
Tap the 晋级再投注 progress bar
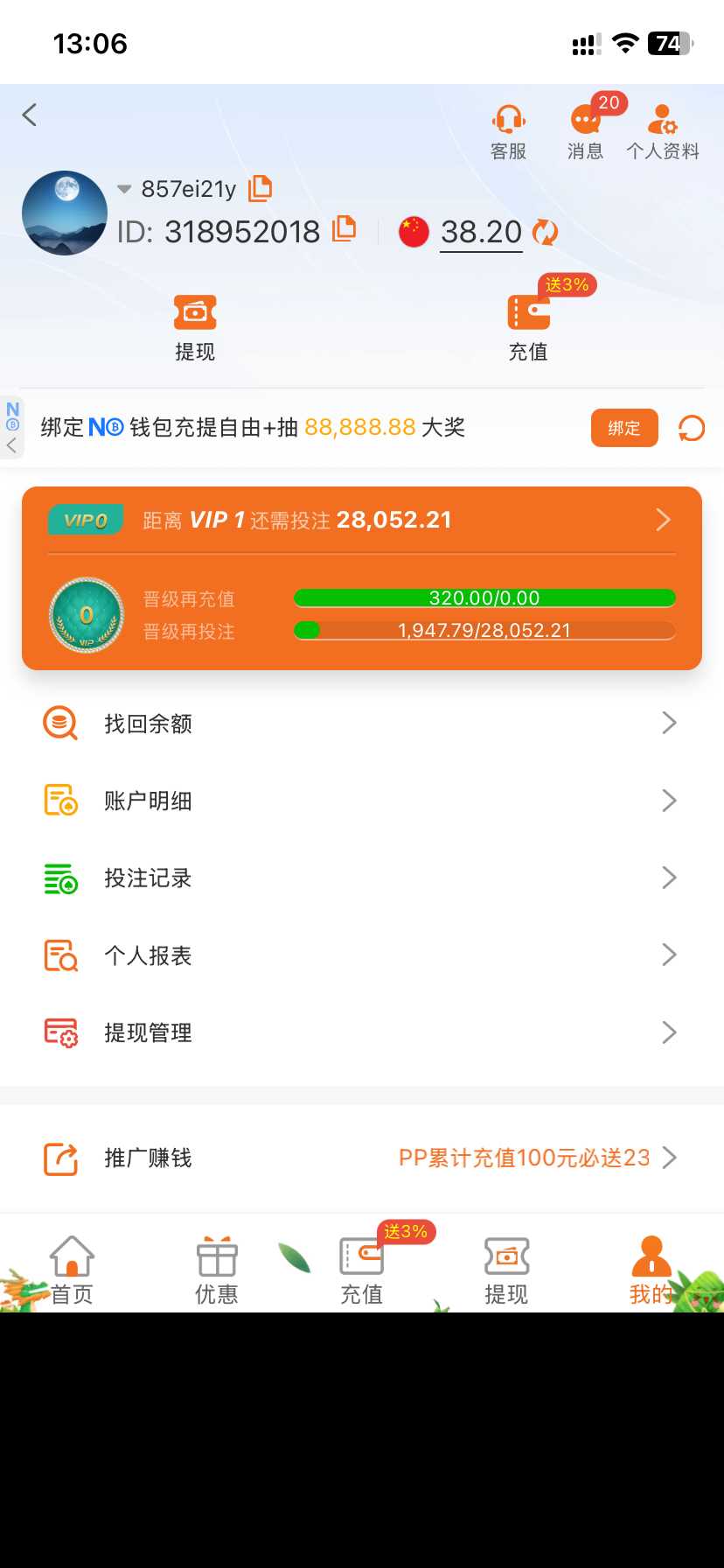pos(484,630)
